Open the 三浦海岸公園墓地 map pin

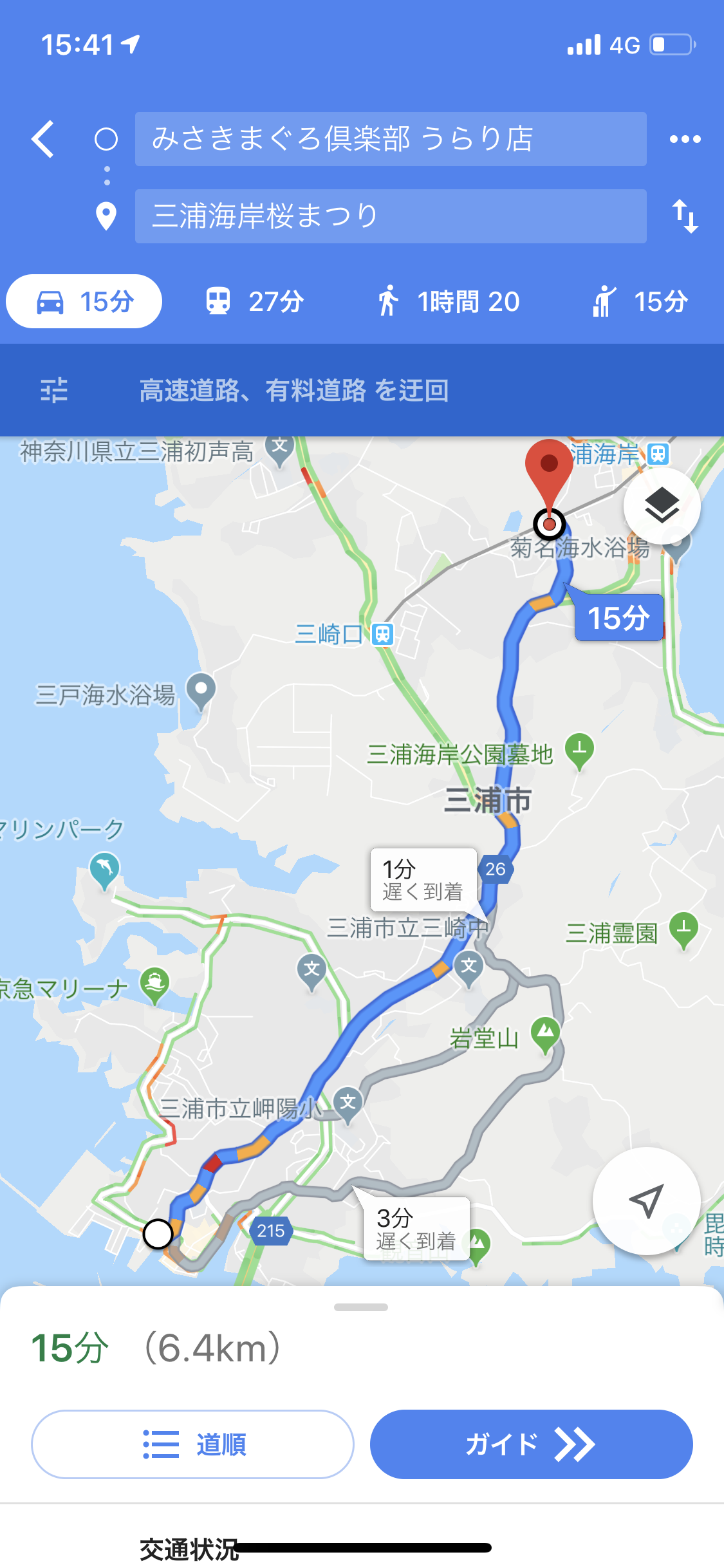(579, 750)
